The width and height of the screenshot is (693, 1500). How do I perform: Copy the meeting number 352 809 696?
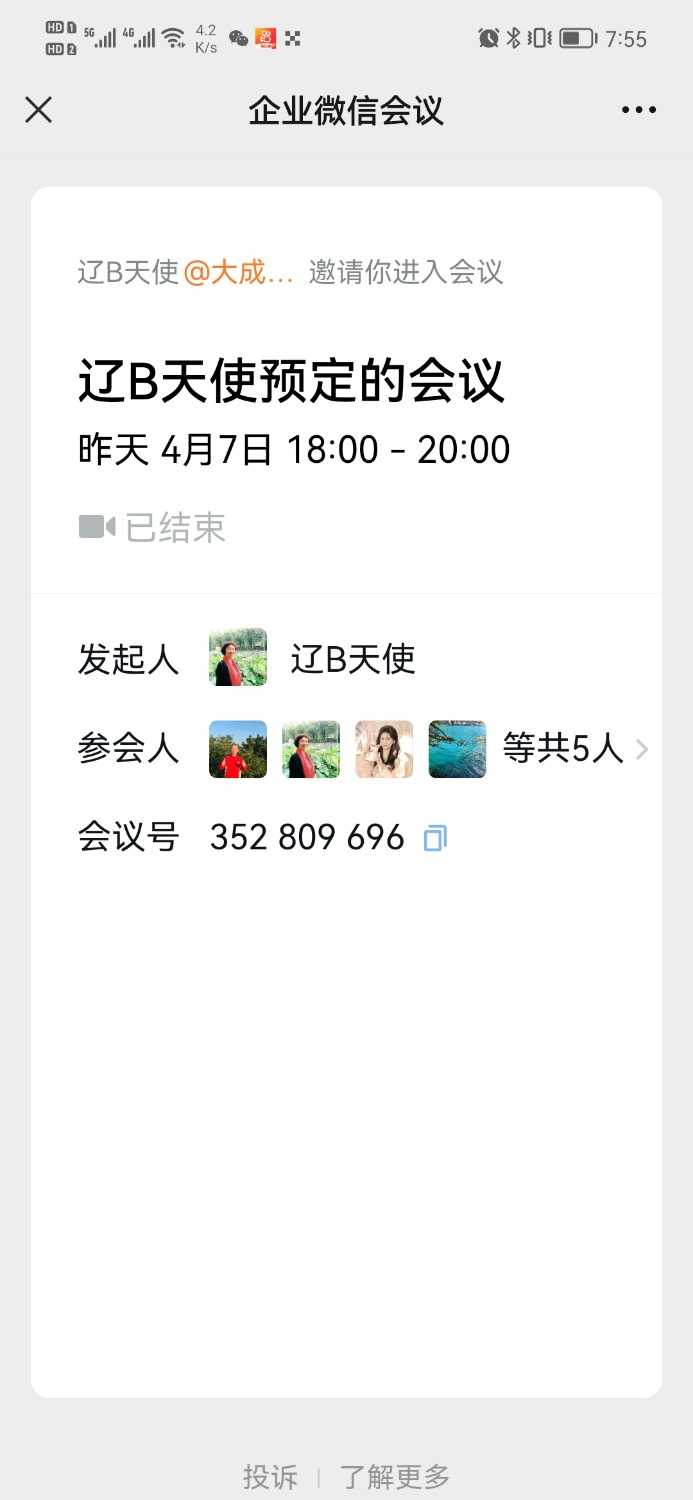[435, 838]
